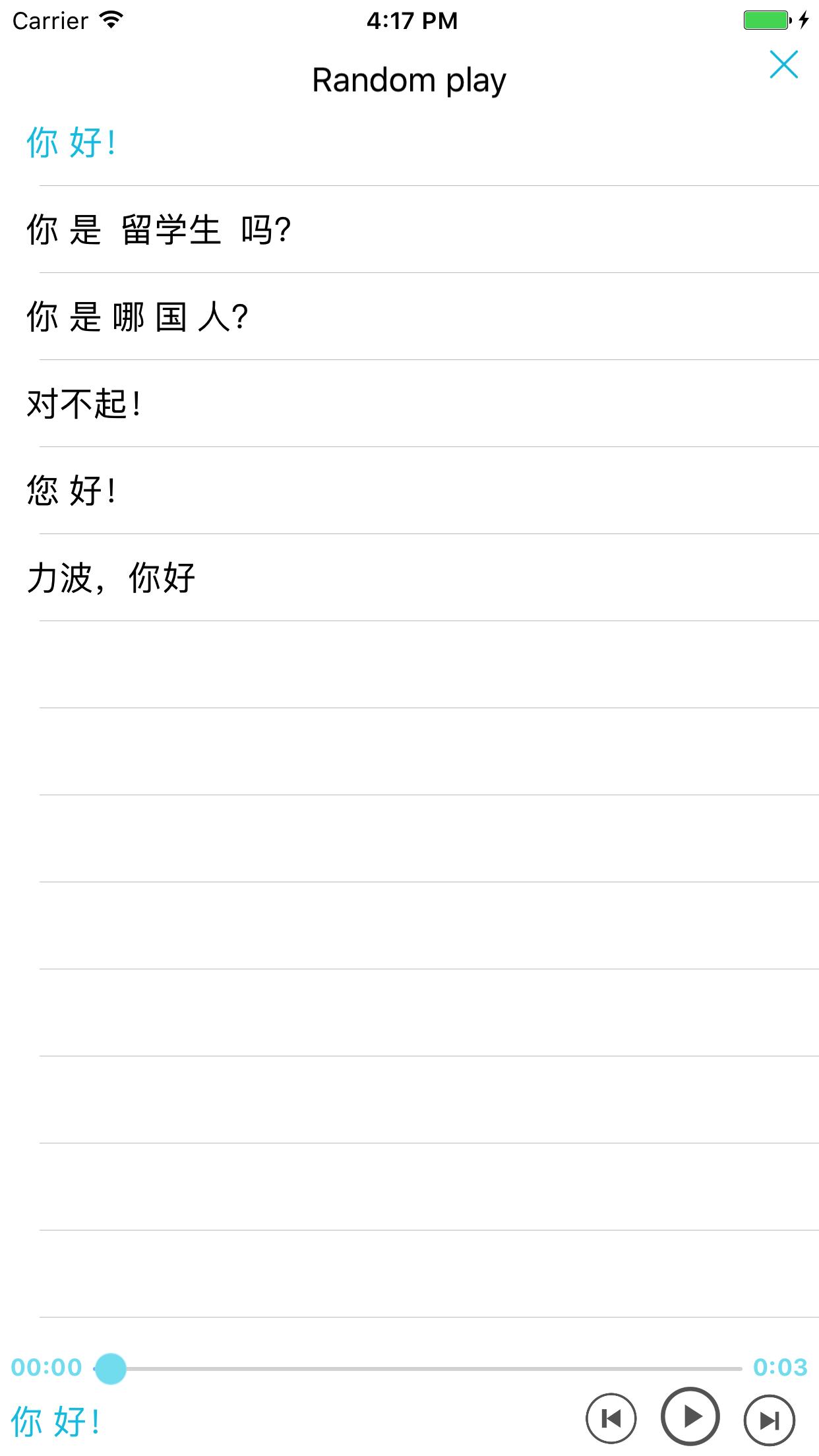
Task: Select the 力波, 你好 row
Action: (409, 578)
